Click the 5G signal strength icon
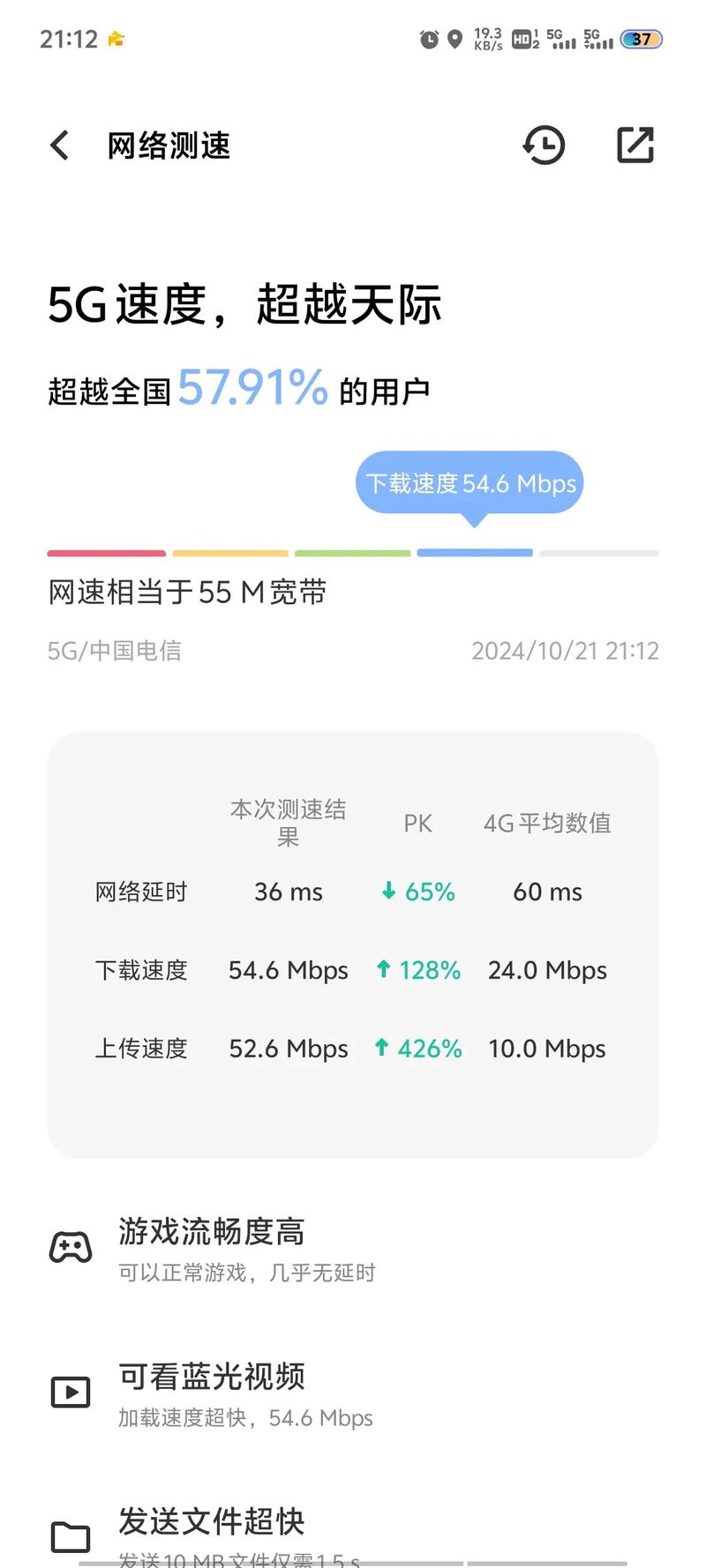Image resolution: width=706 pixels, height=1568 pixels. [560, 40]
